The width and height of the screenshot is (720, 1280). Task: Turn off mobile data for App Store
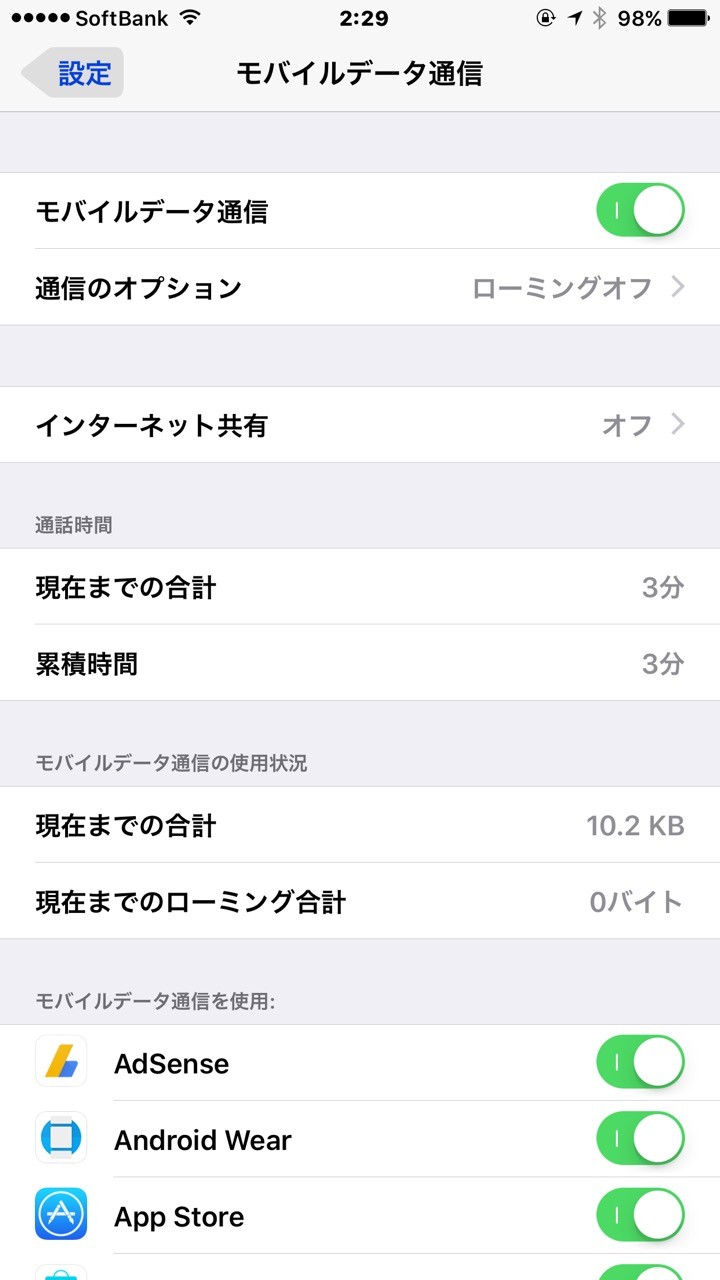pos(640,1215)
